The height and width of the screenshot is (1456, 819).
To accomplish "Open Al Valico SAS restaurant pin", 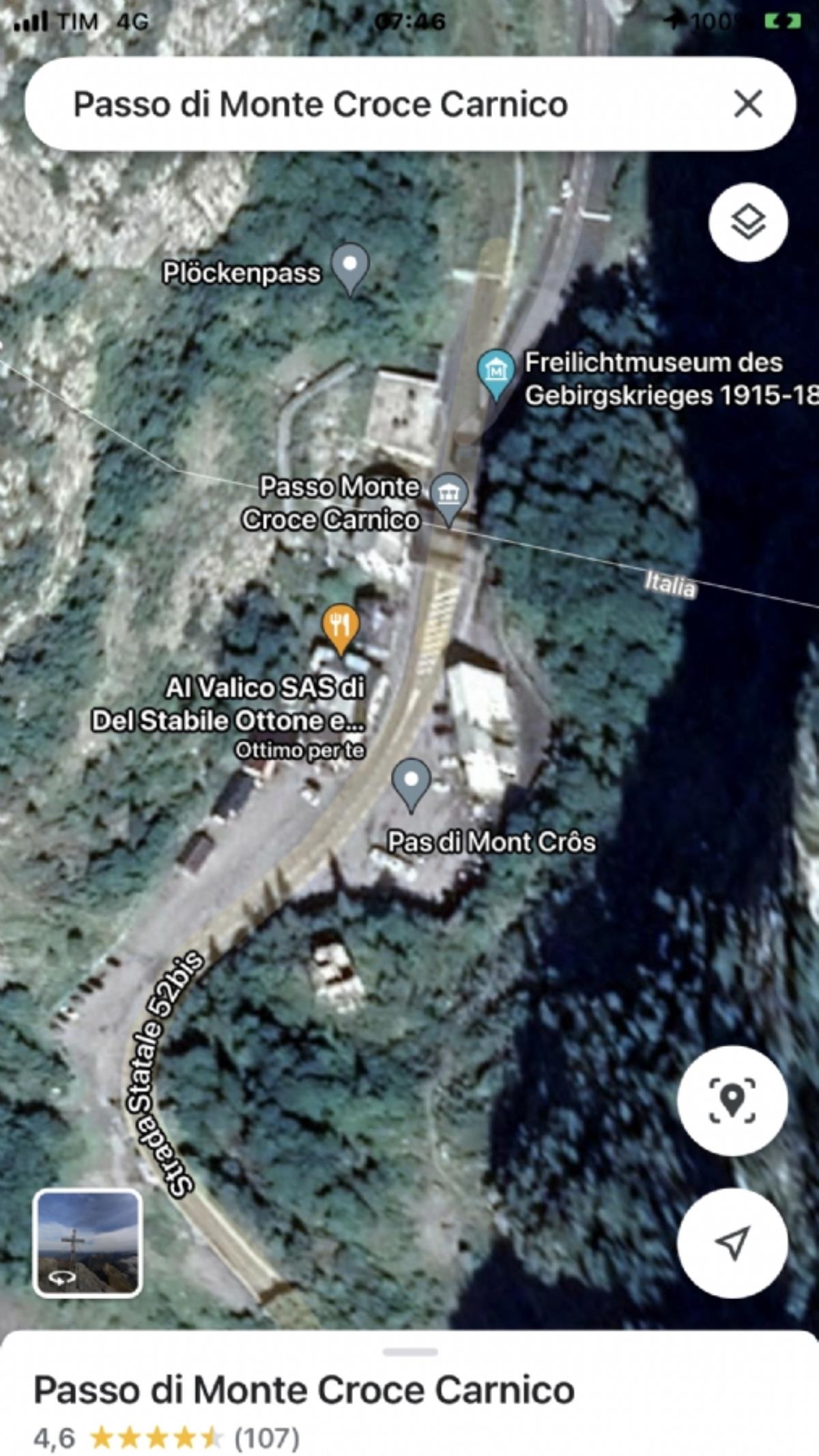I will tap(340, 626).
